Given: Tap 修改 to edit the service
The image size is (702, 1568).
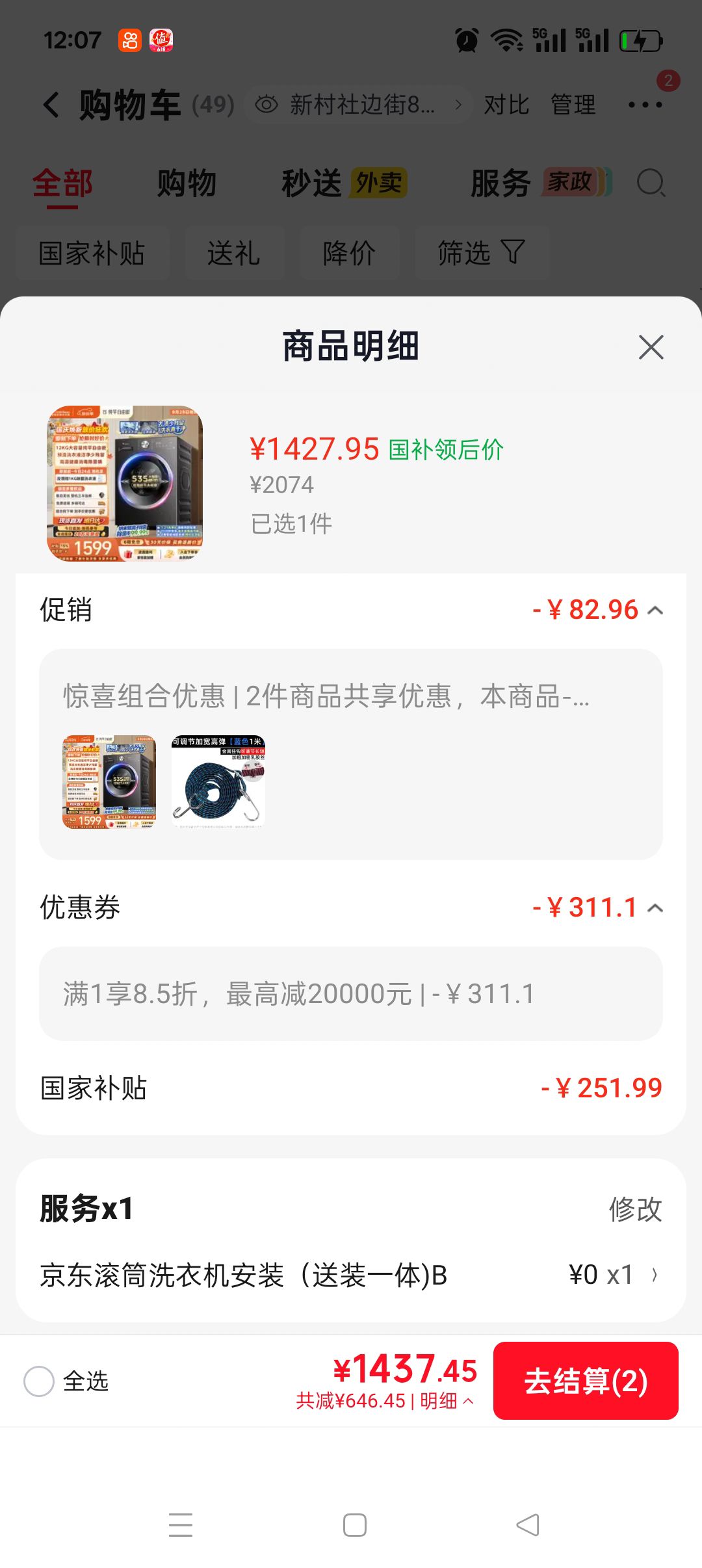Looking at the screenshot, I should (635, 1209).
